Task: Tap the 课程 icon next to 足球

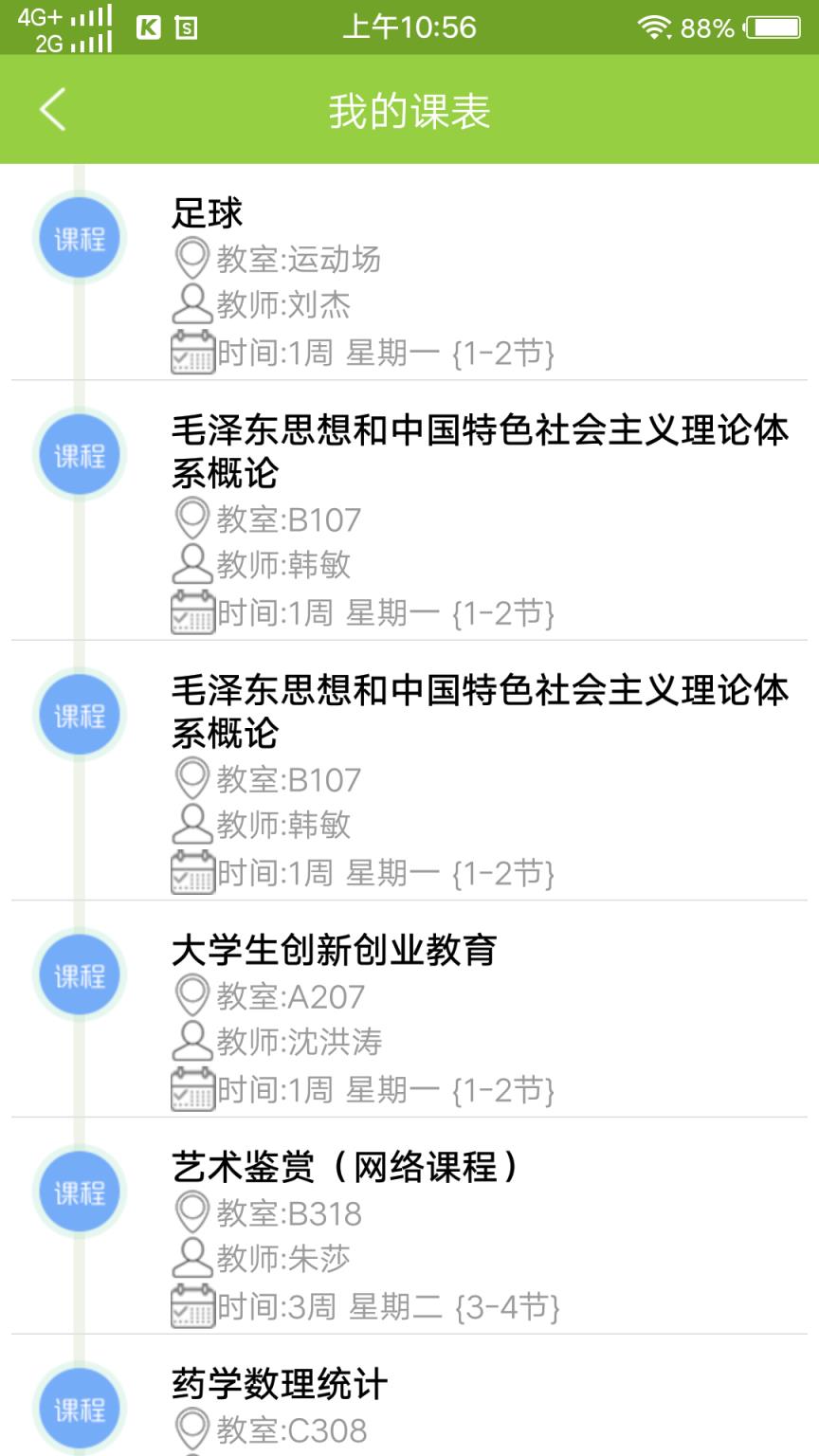Action: coord(80,239)
